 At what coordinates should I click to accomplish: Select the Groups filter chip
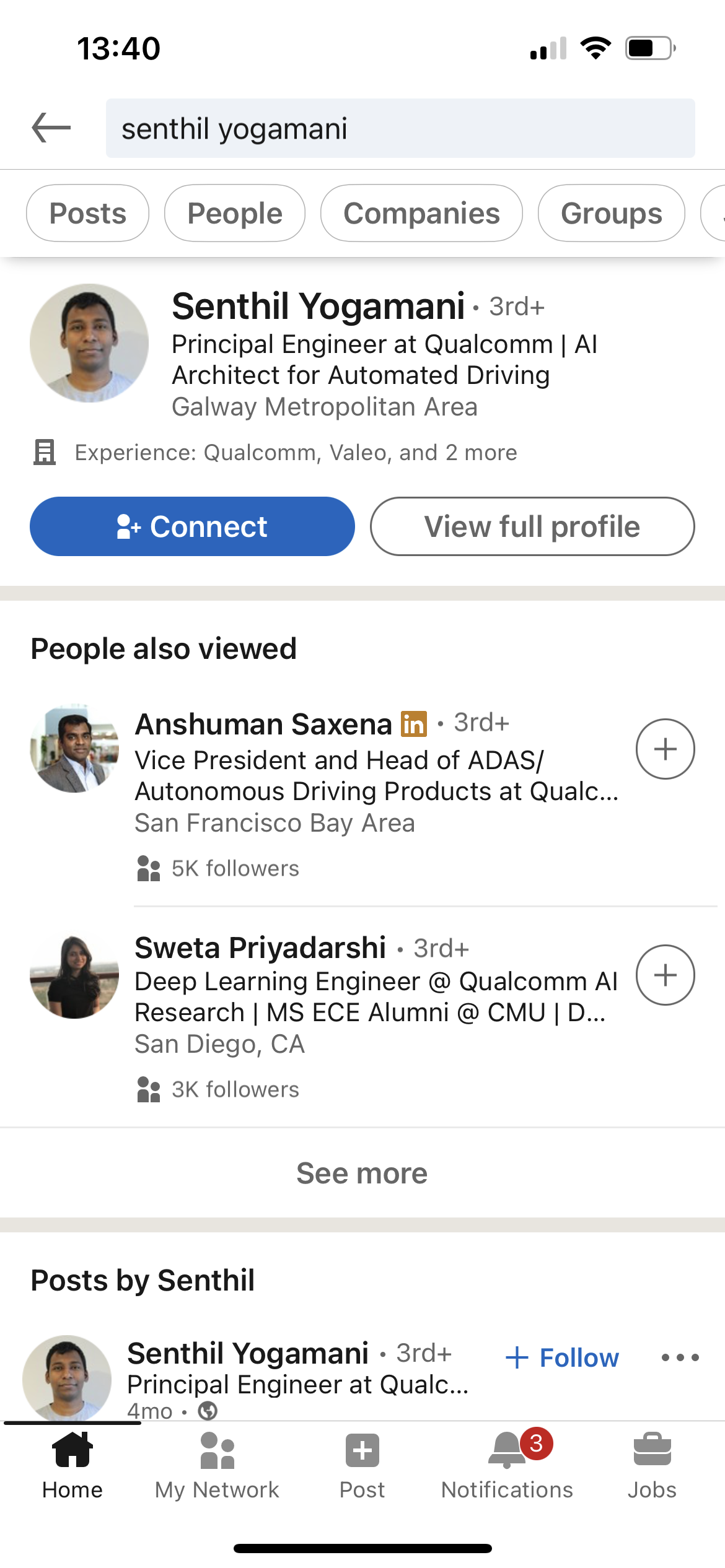(x=612, y=213)
